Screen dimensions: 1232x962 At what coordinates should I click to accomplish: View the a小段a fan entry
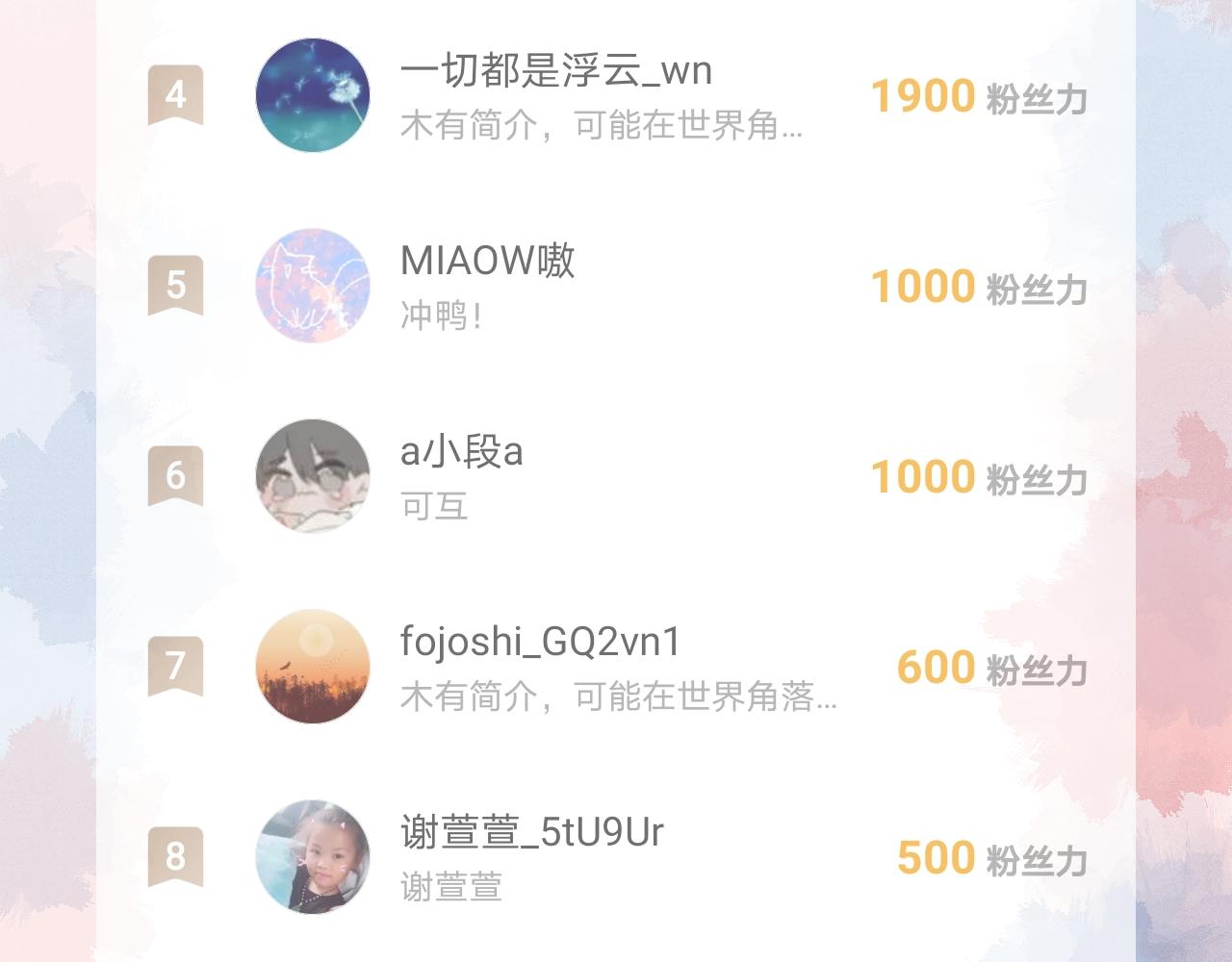coord(616,476)
